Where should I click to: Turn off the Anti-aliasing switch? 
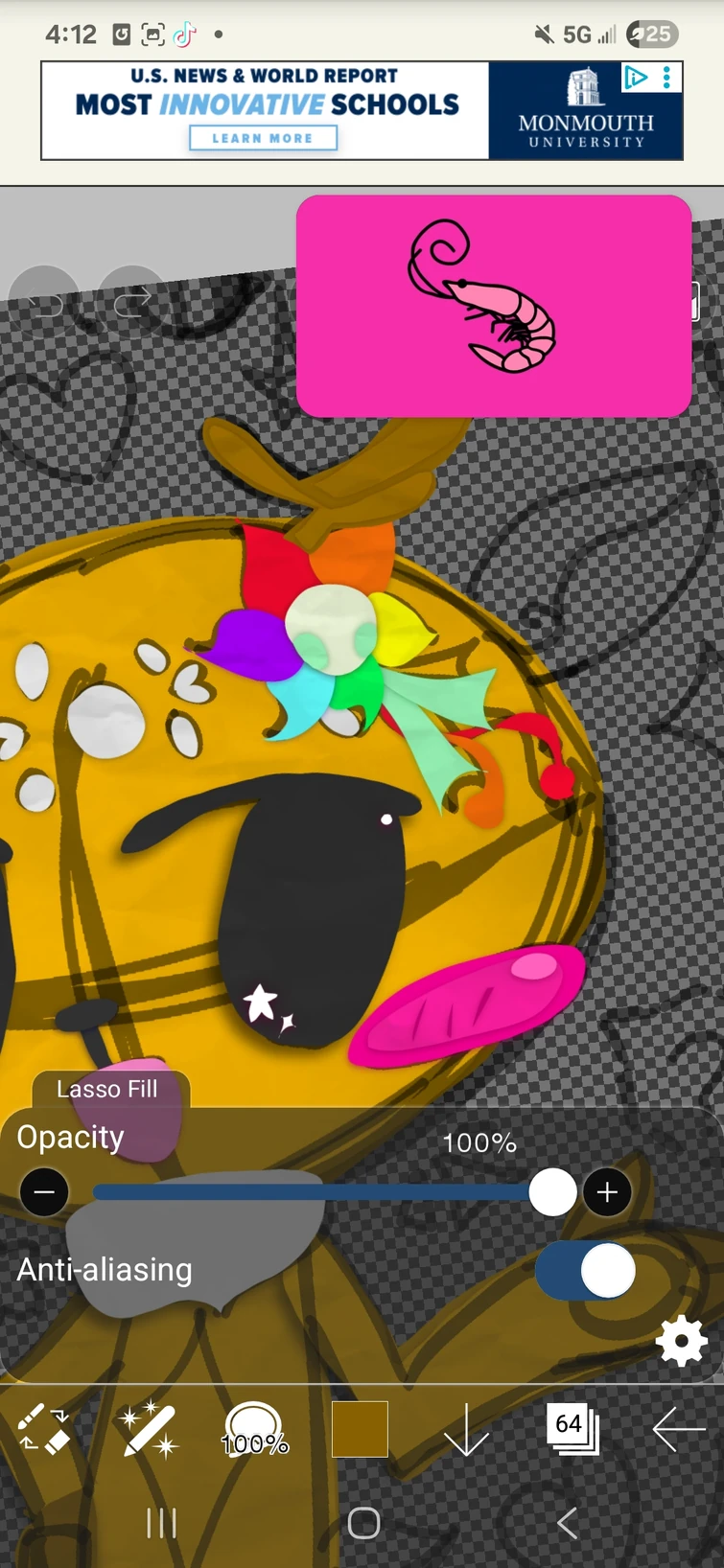click(x=585, y=1271)
